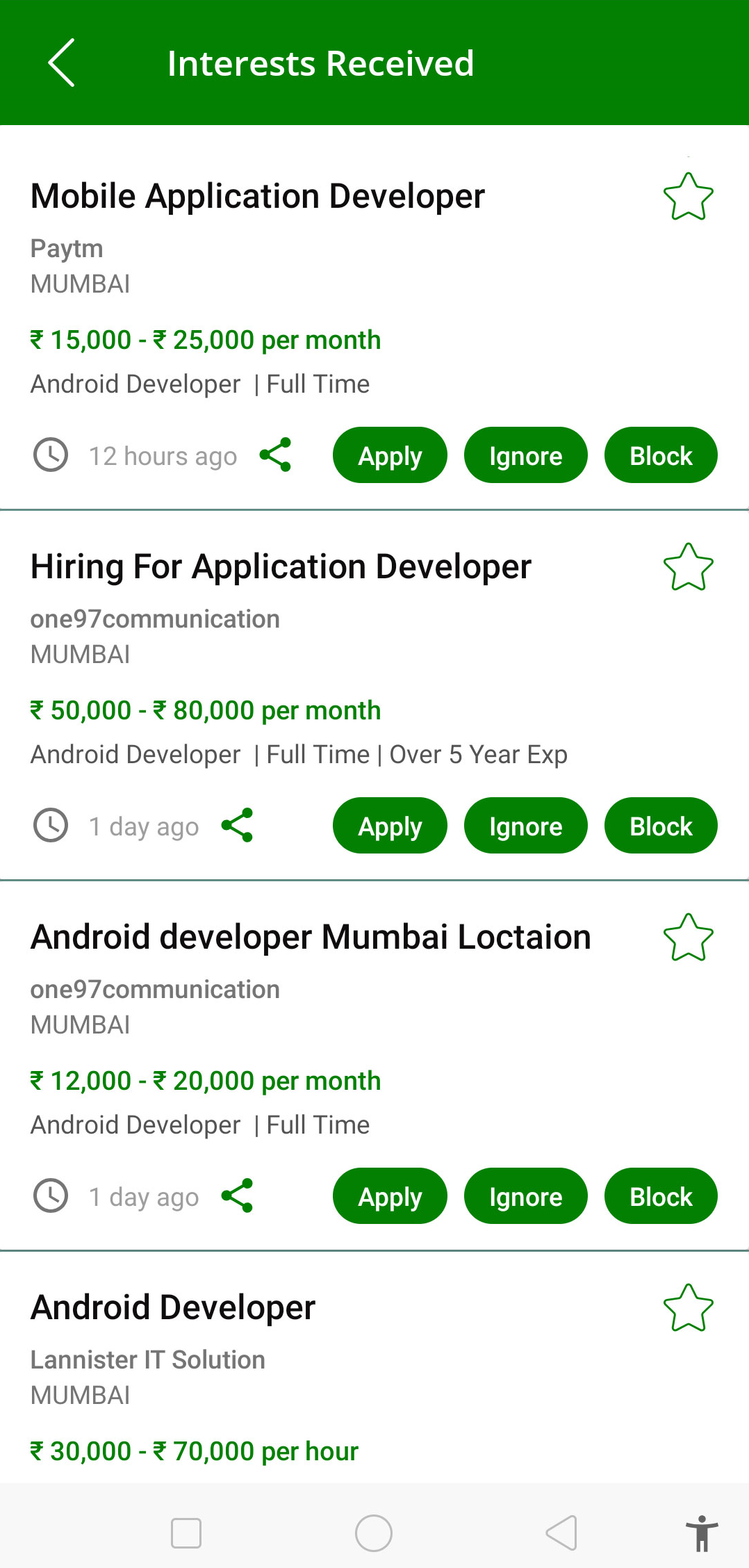
Task: Go back from Interests Received
Action: (x=61, y=63)
